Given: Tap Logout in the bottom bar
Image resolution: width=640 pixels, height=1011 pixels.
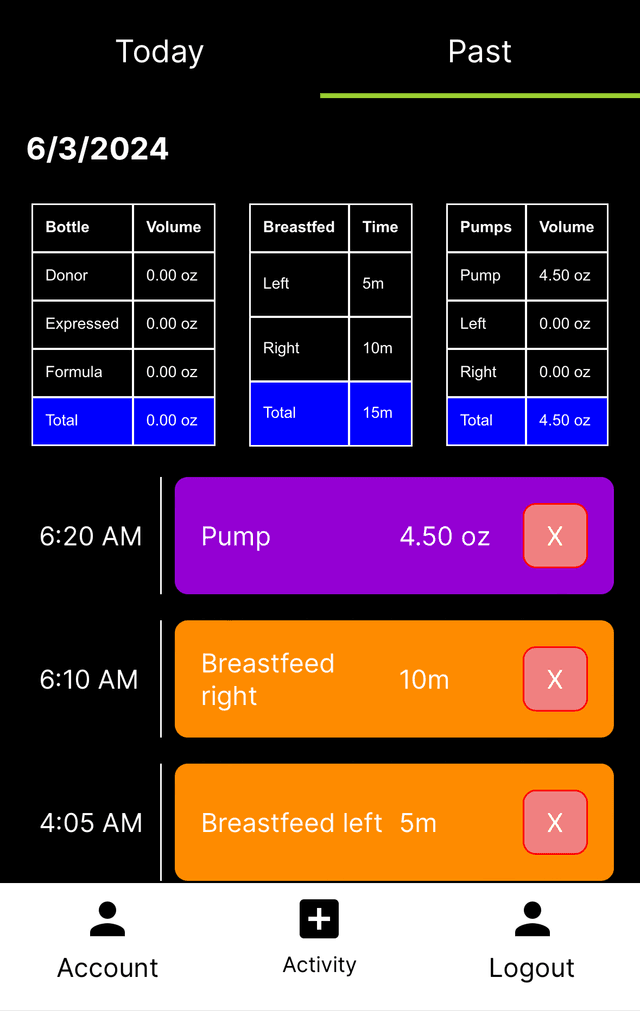Looking at the screenshot, I should (x=531, y=941).
